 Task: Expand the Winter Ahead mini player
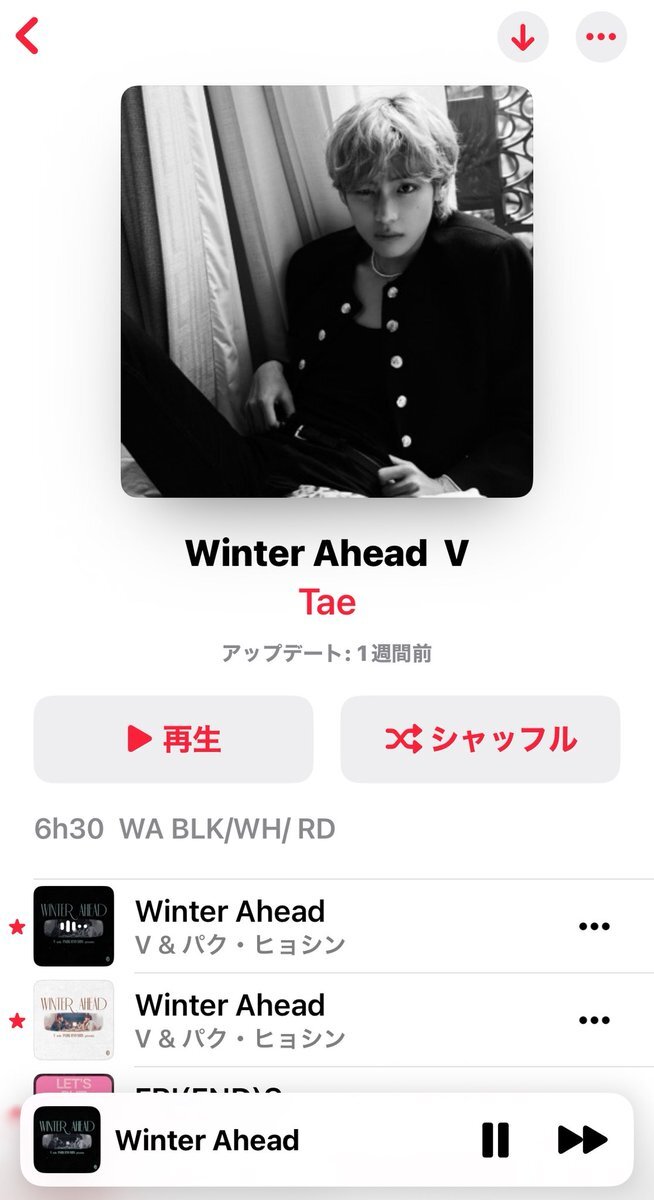click(207, 1139)
